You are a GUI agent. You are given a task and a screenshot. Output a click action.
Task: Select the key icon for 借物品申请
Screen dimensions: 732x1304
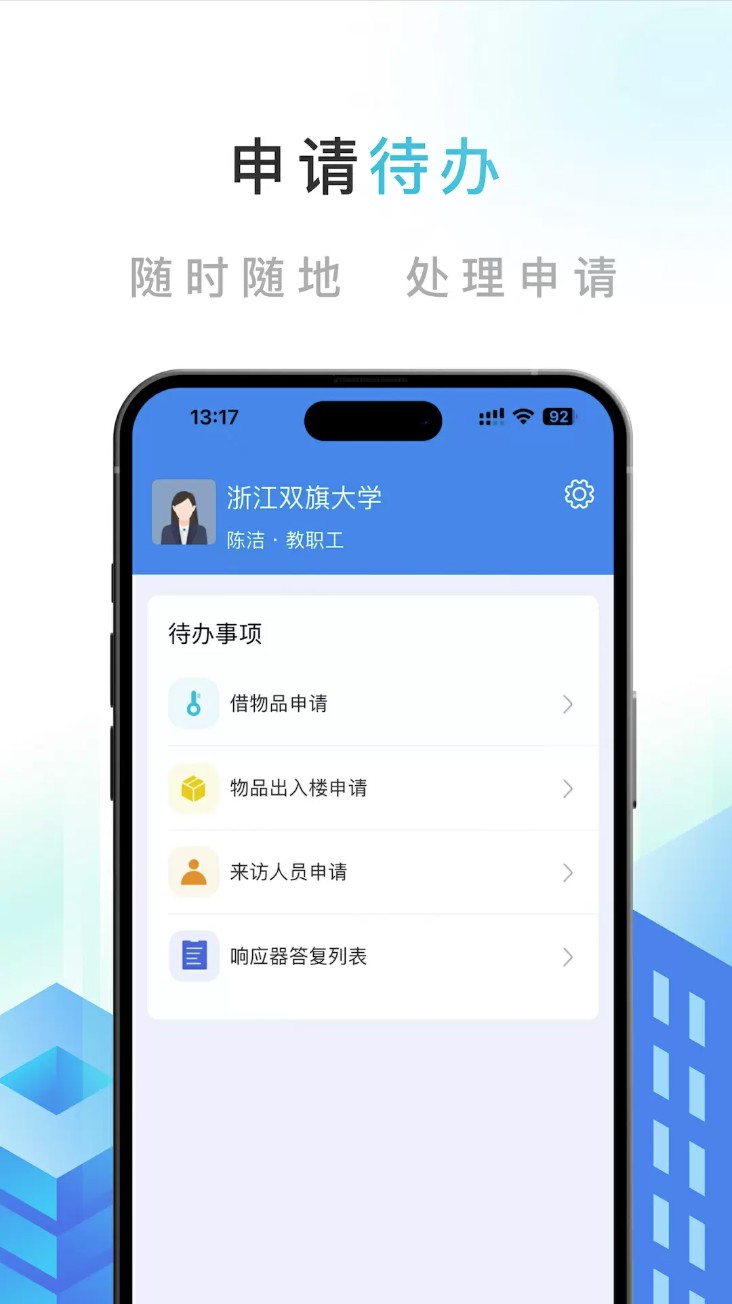193,703
